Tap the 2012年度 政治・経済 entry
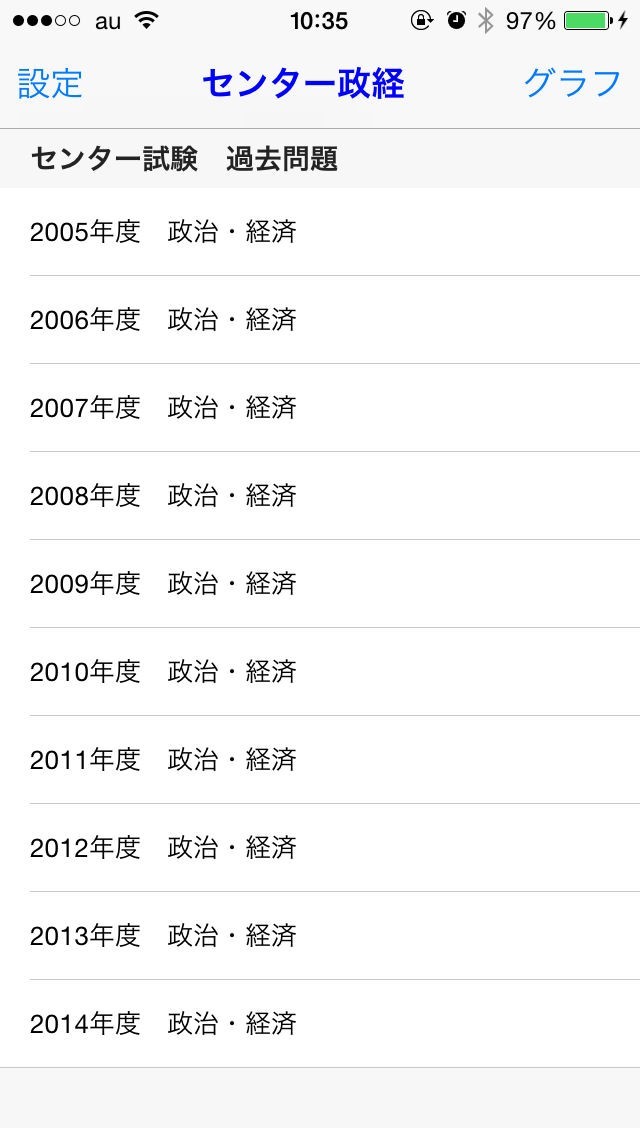 click(163, 848)
